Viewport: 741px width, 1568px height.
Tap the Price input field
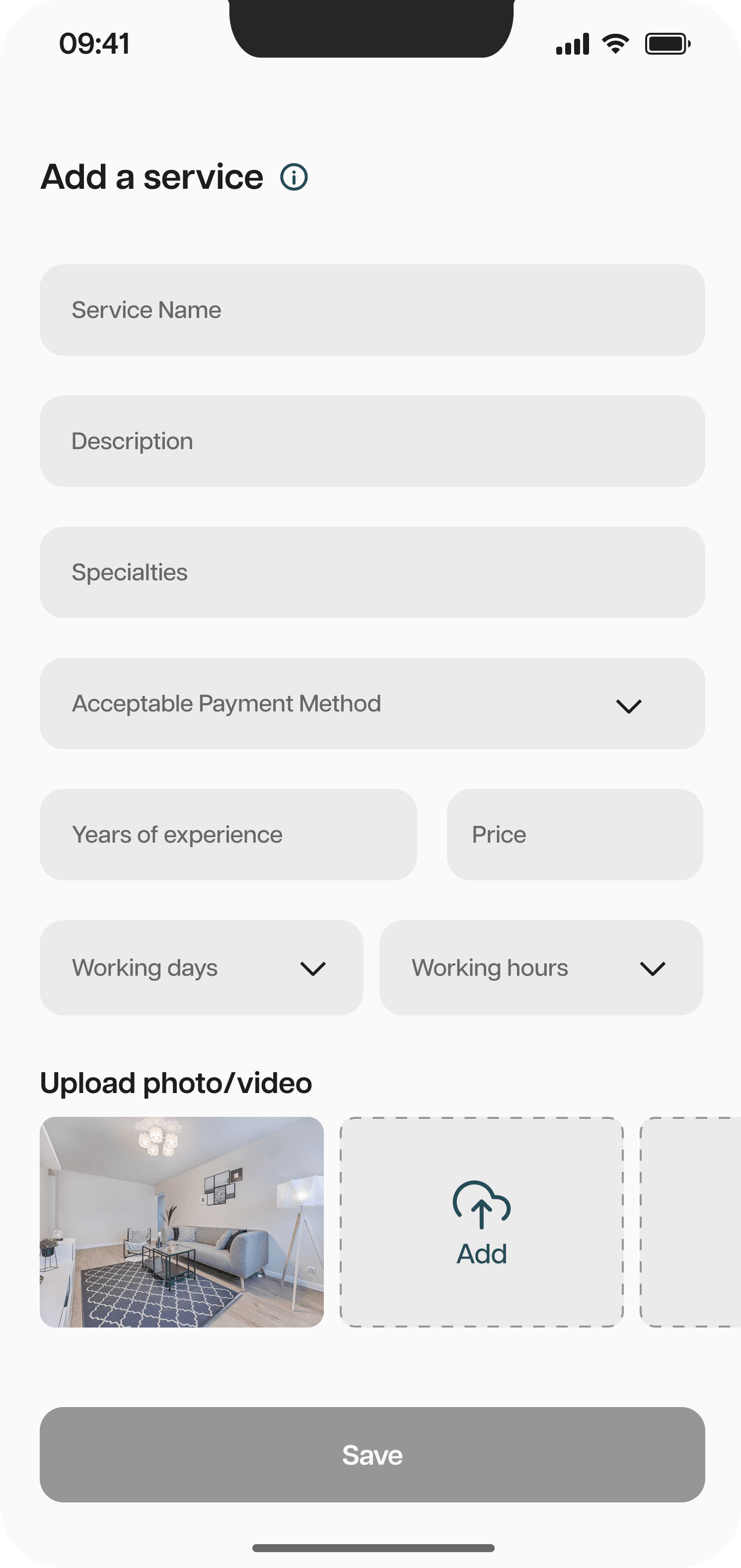click(x=574, y=835)
